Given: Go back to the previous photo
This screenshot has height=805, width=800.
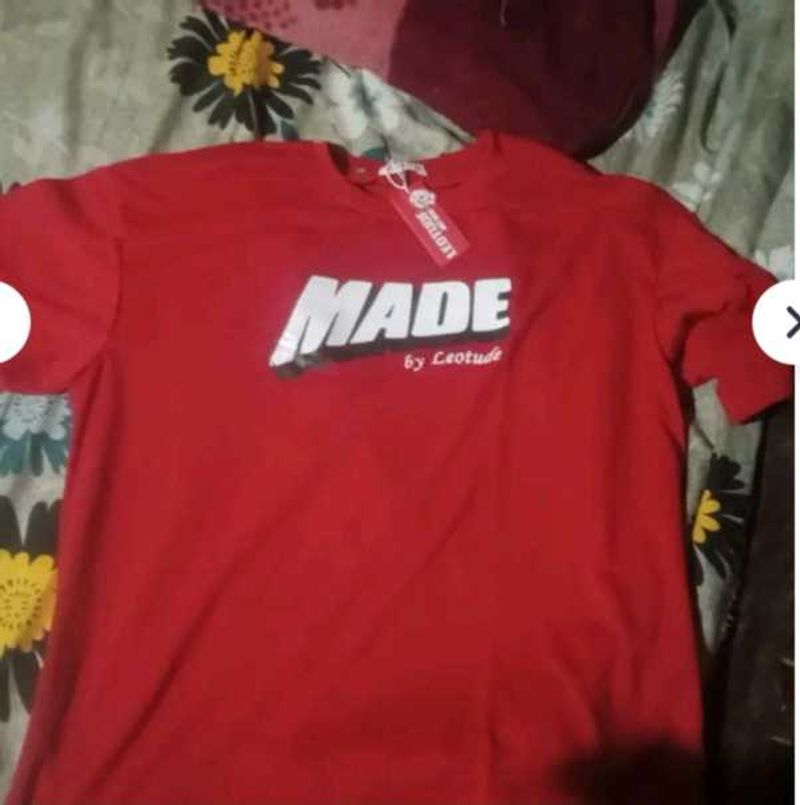Looking at the screenshot, I should [x=10, y=322].
